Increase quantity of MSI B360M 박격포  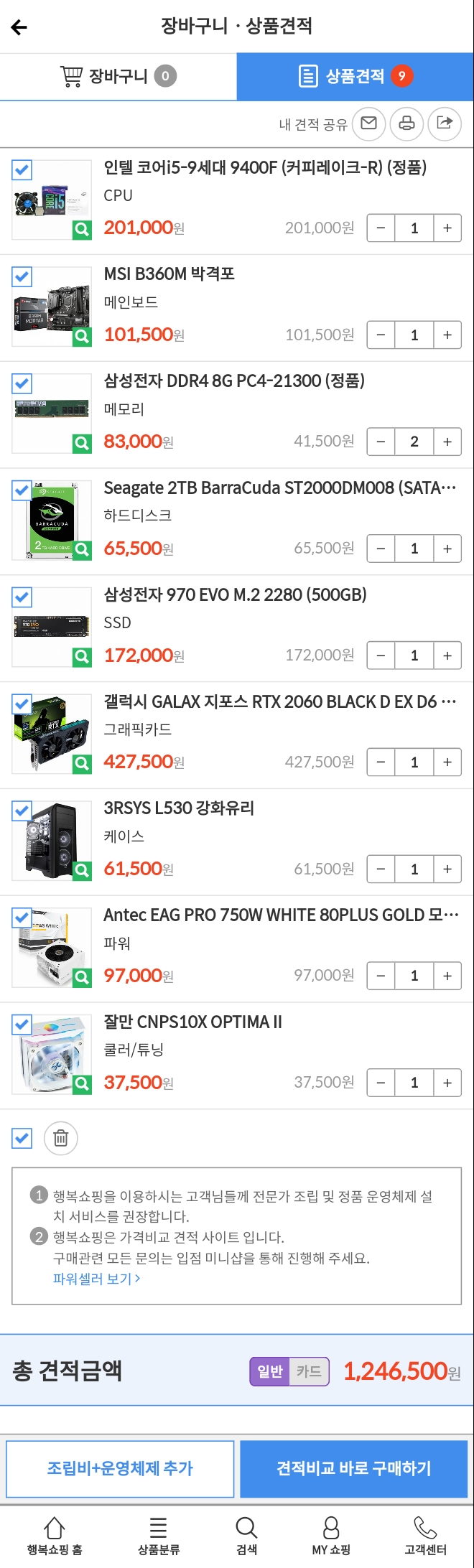tap(447, 335)
